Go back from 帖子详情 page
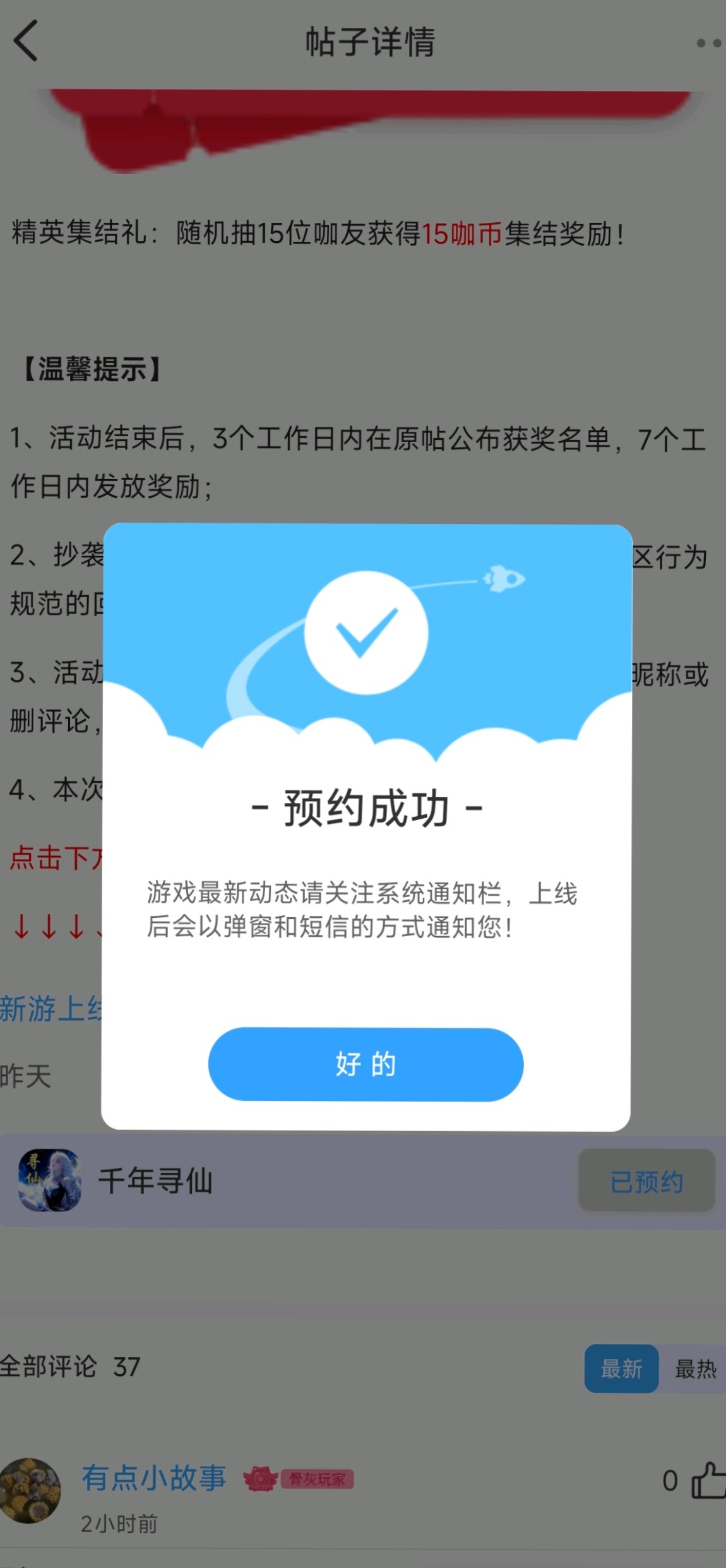 [26, 41]
